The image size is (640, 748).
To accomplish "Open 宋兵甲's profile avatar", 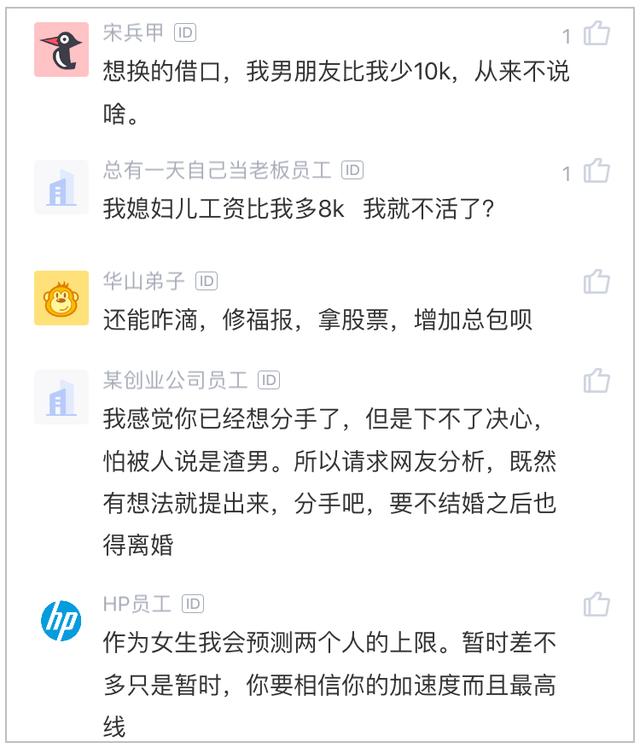I will click(61, 49).
